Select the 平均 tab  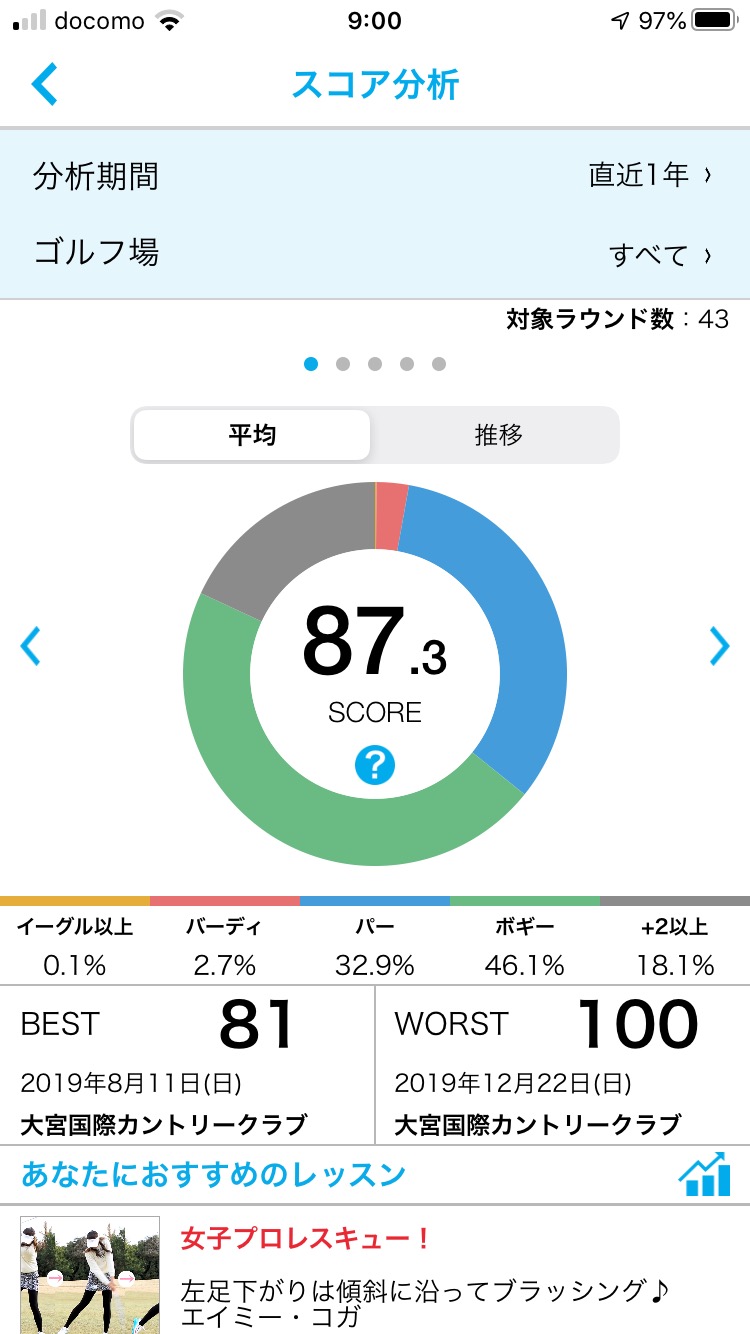click(x=252, y=435)
